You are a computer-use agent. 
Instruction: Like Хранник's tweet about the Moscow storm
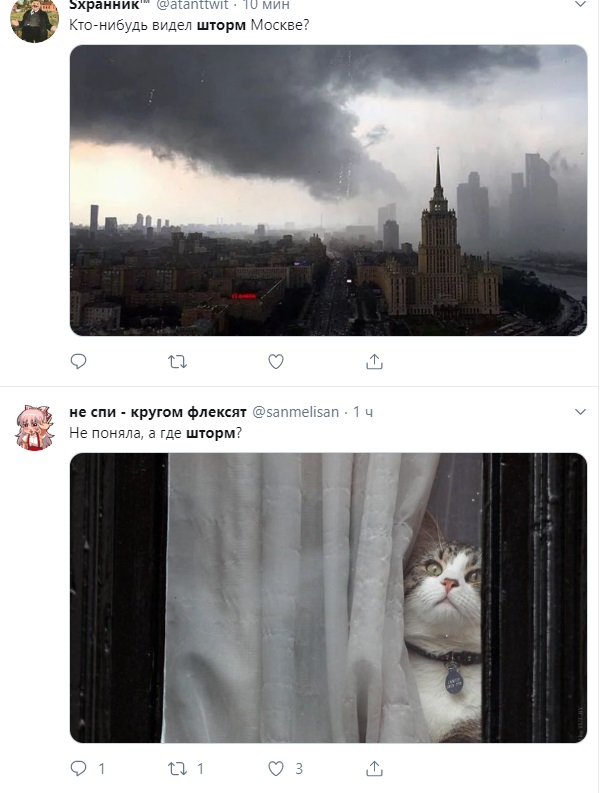[276, 361]
